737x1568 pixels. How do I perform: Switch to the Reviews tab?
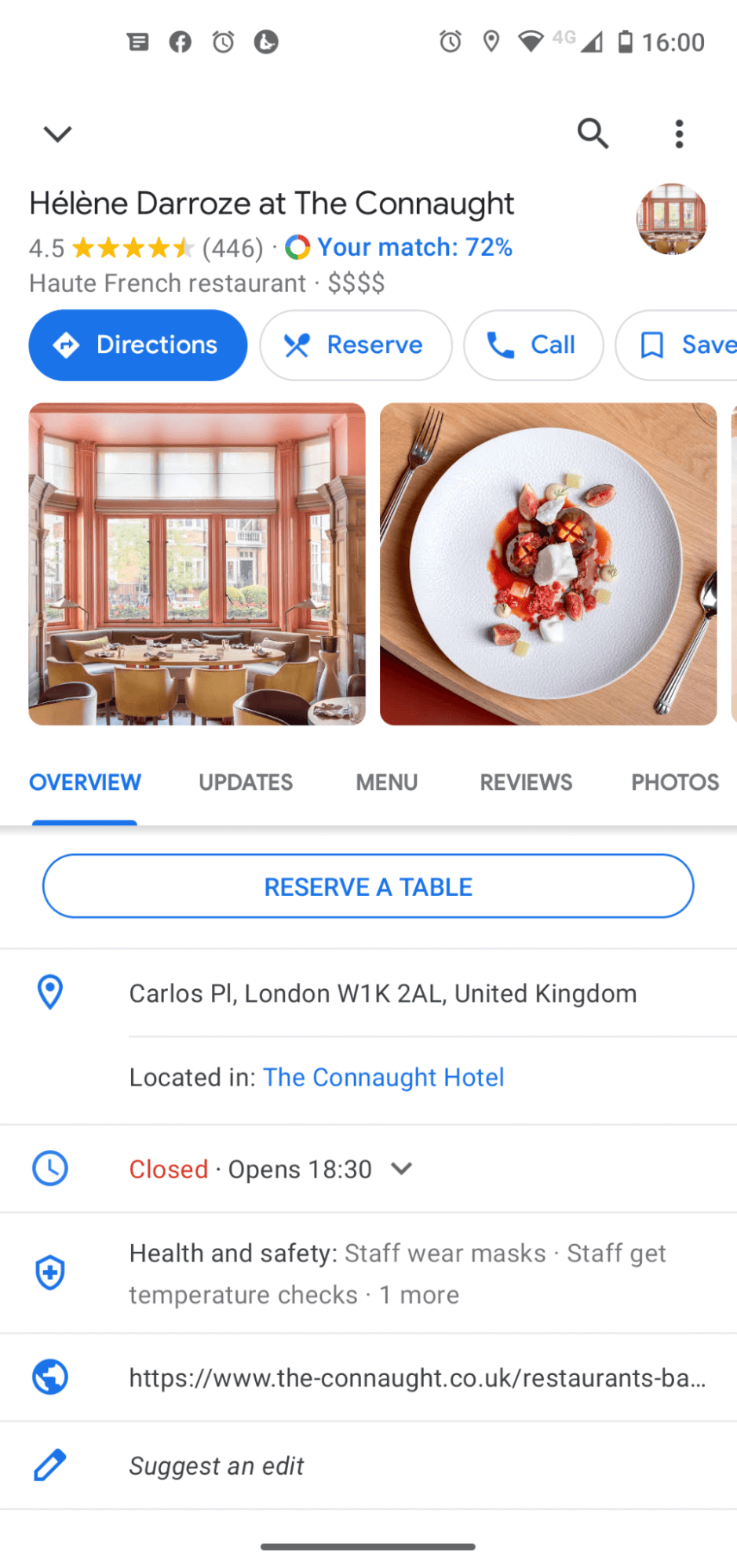click(525, 781)
